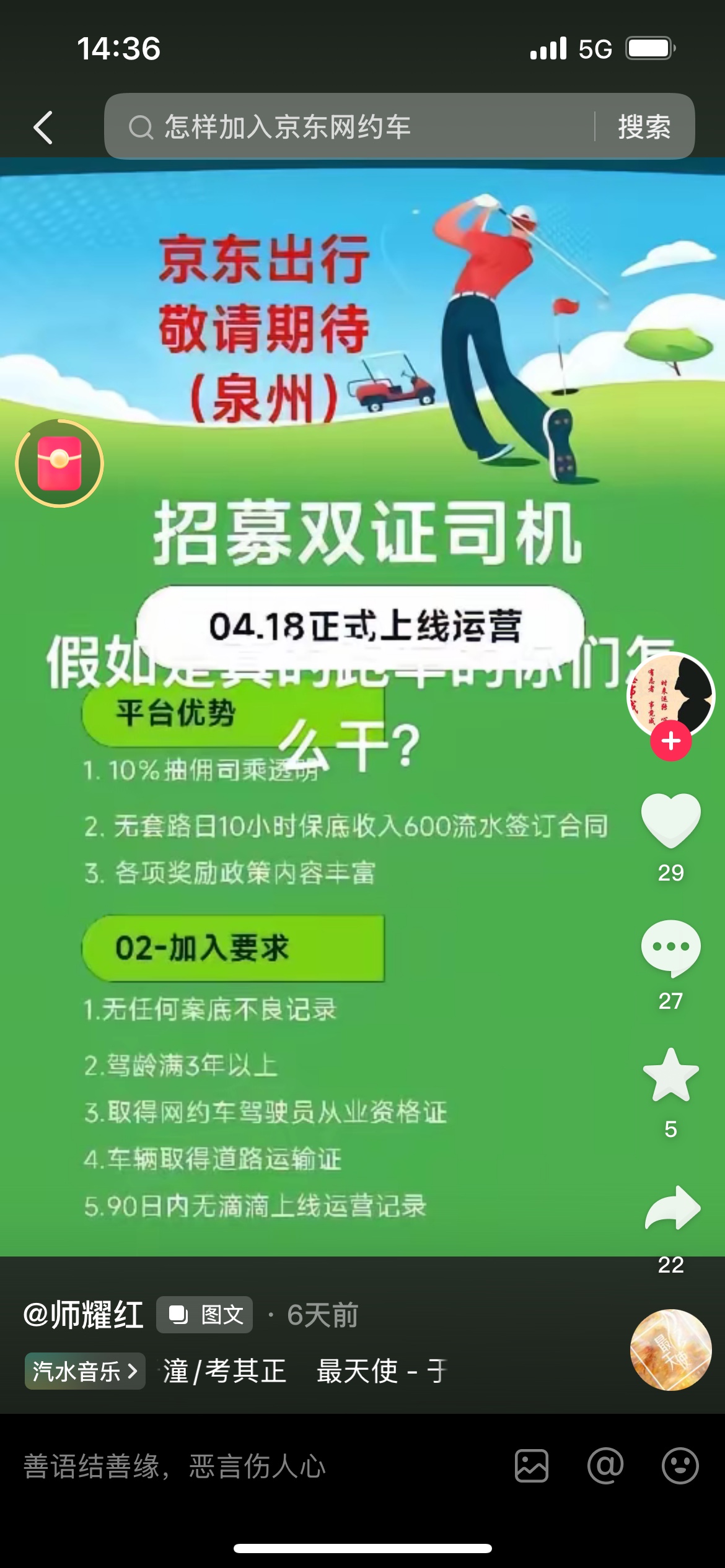
Task: Like this post with the heart icon
Action: pos(670,820)
